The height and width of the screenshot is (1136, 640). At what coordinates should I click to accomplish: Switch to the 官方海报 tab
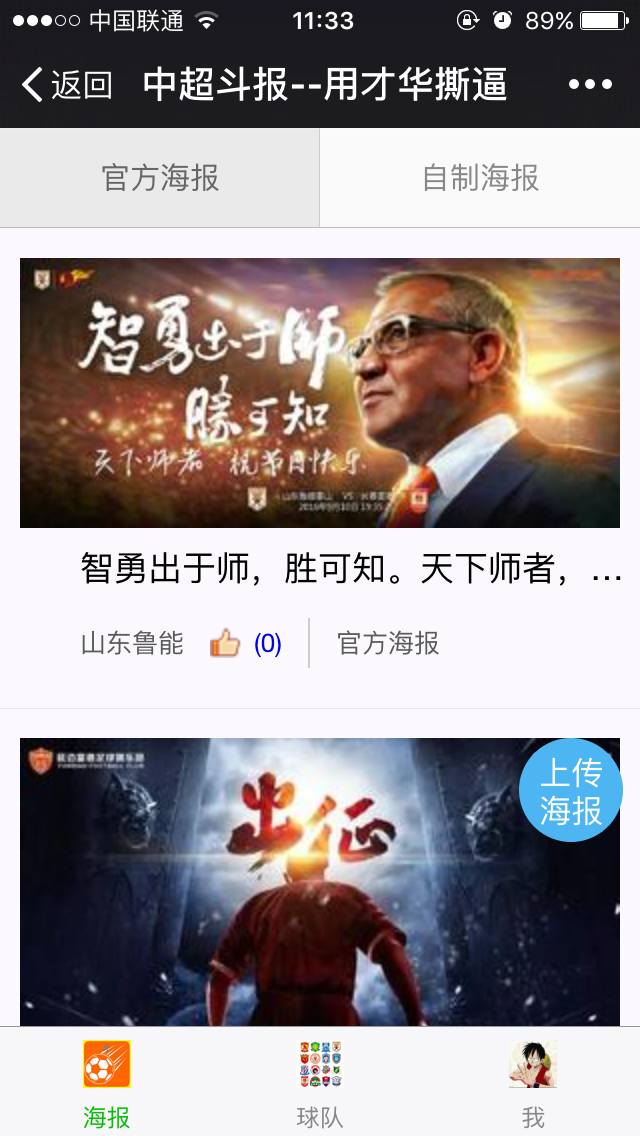160,178
